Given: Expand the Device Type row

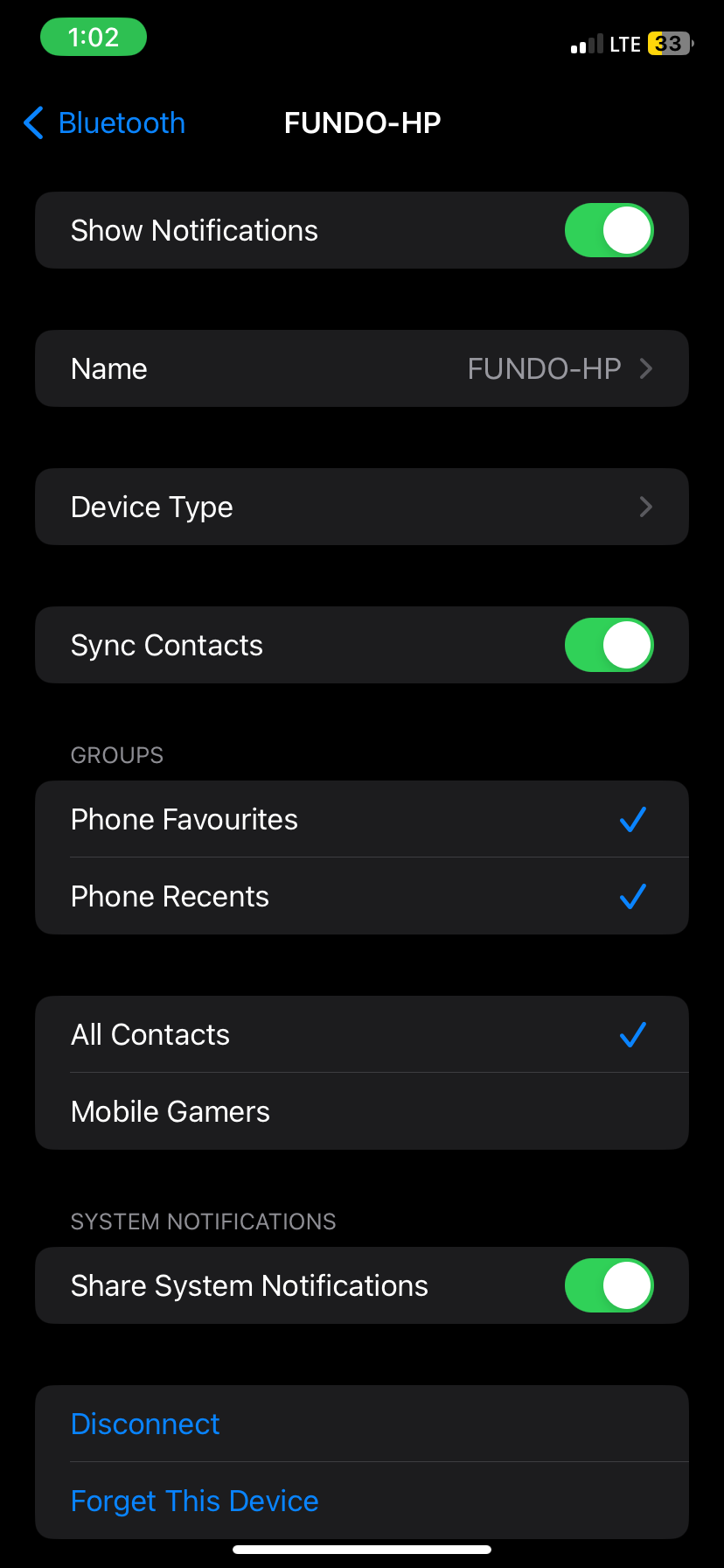Looking at the screenshot, I should 645,506.
